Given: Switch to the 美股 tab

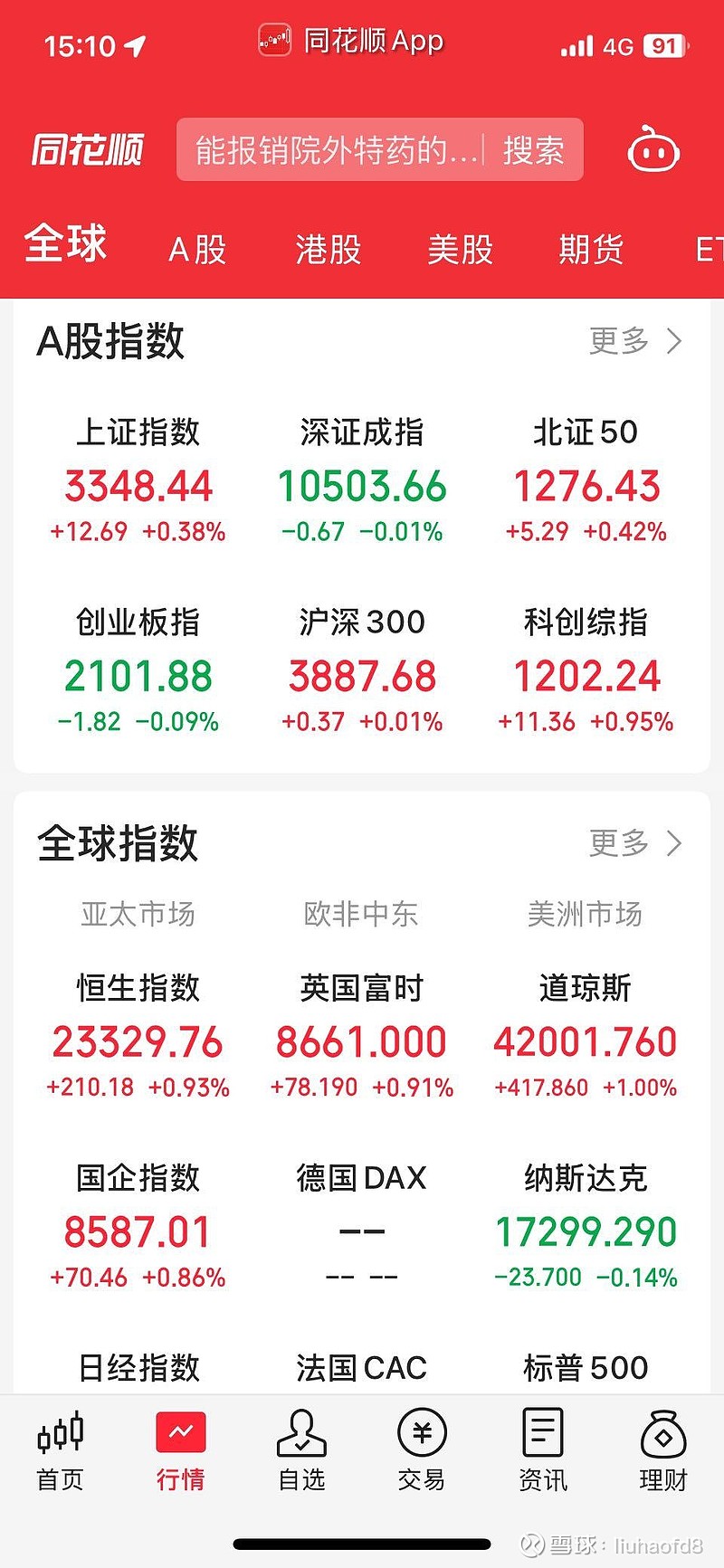Looking at the screenshot, I should [x=460, y=249].
